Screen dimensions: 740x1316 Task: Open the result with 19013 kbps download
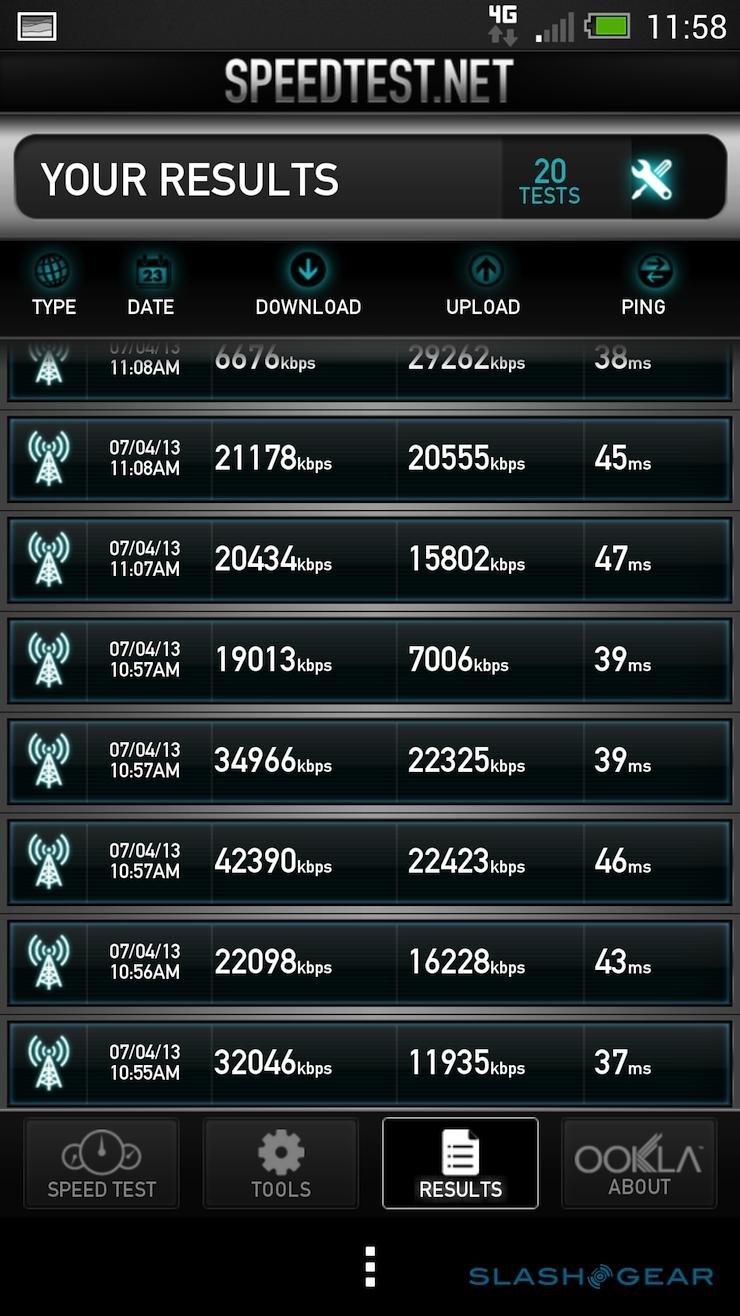coord(370,661)
